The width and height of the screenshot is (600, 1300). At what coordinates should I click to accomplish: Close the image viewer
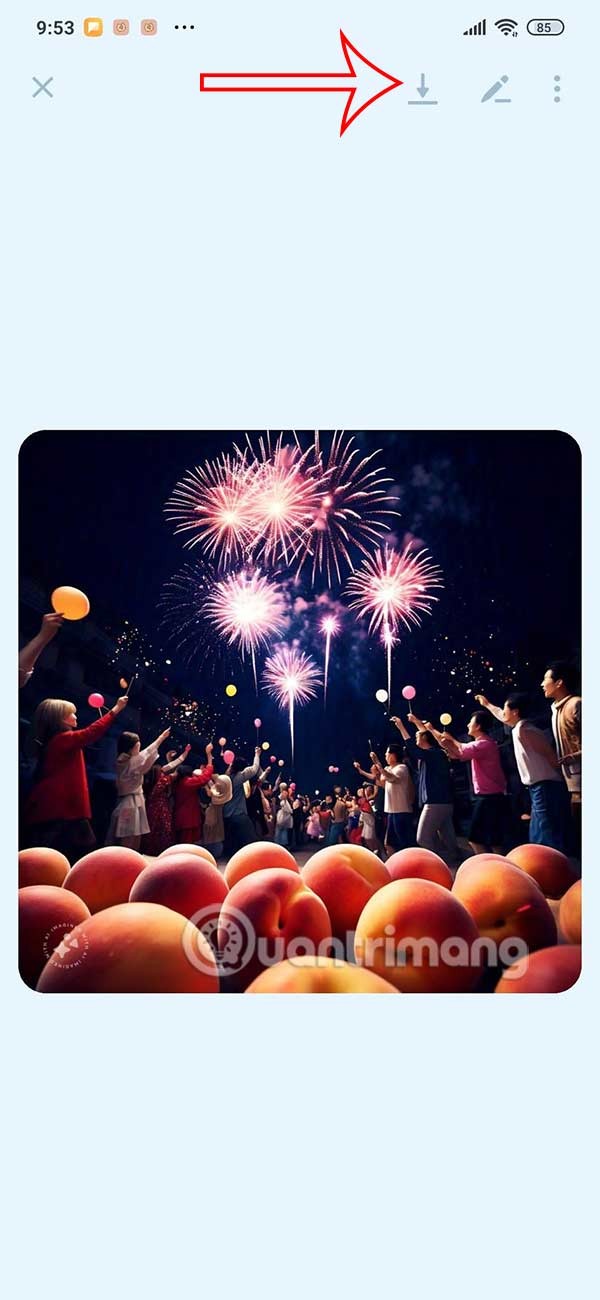click(42, 88)
